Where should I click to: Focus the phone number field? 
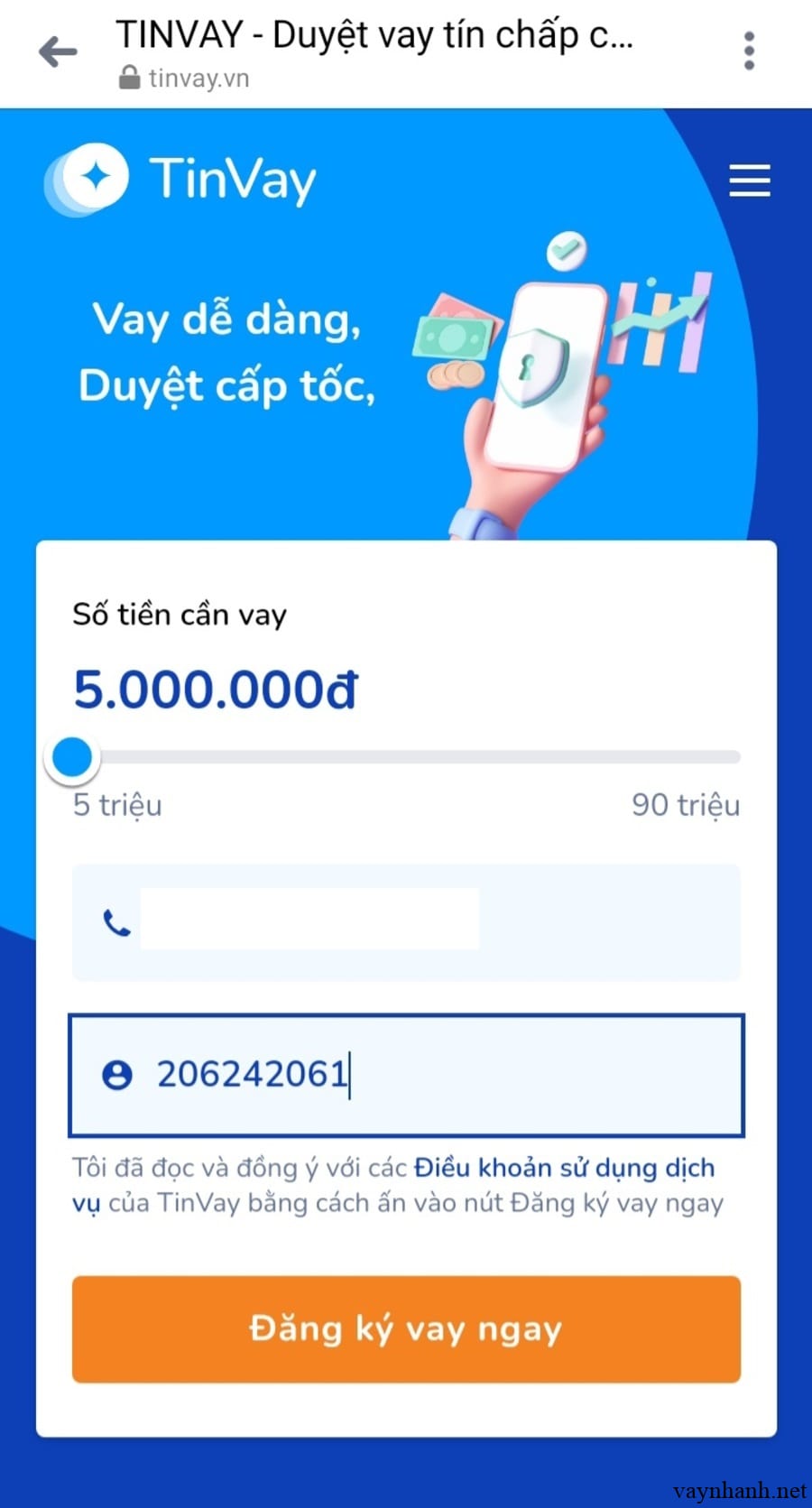pyautogui.click(x=406, y=922)
